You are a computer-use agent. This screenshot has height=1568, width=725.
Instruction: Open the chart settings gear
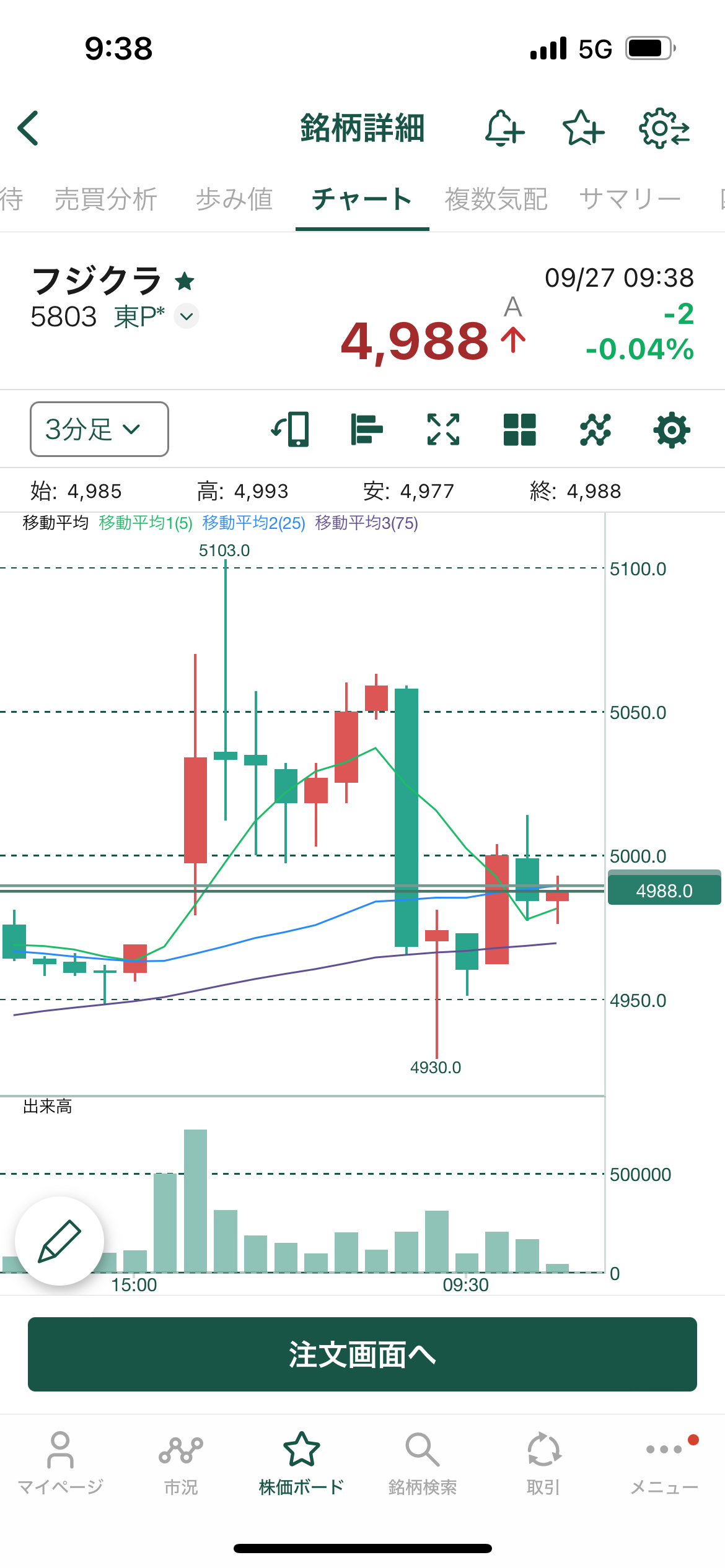[672, 429]
